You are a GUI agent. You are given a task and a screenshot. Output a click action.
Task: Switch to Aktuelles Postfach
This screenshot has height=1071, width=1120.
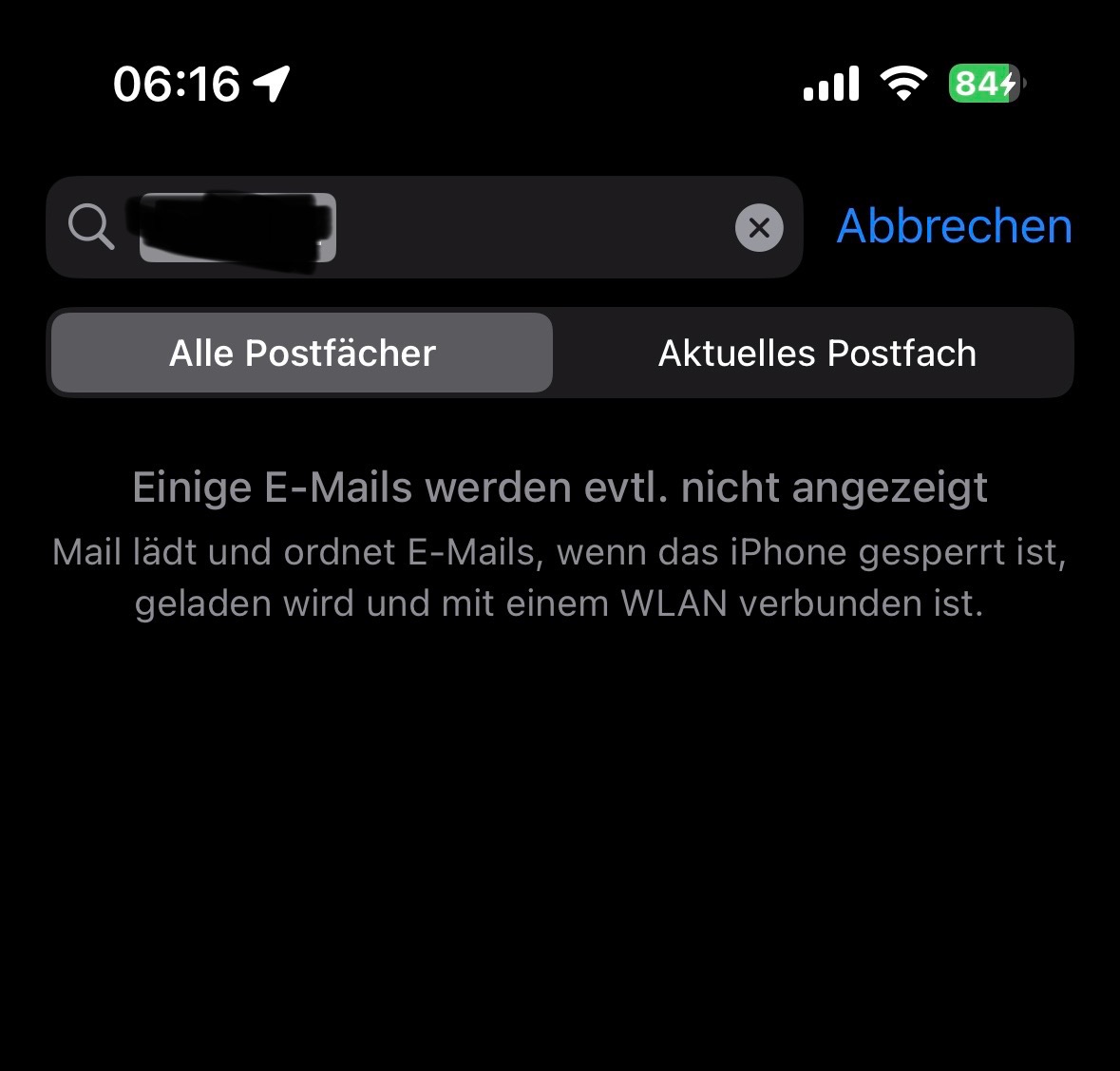(x=816, y=354)
